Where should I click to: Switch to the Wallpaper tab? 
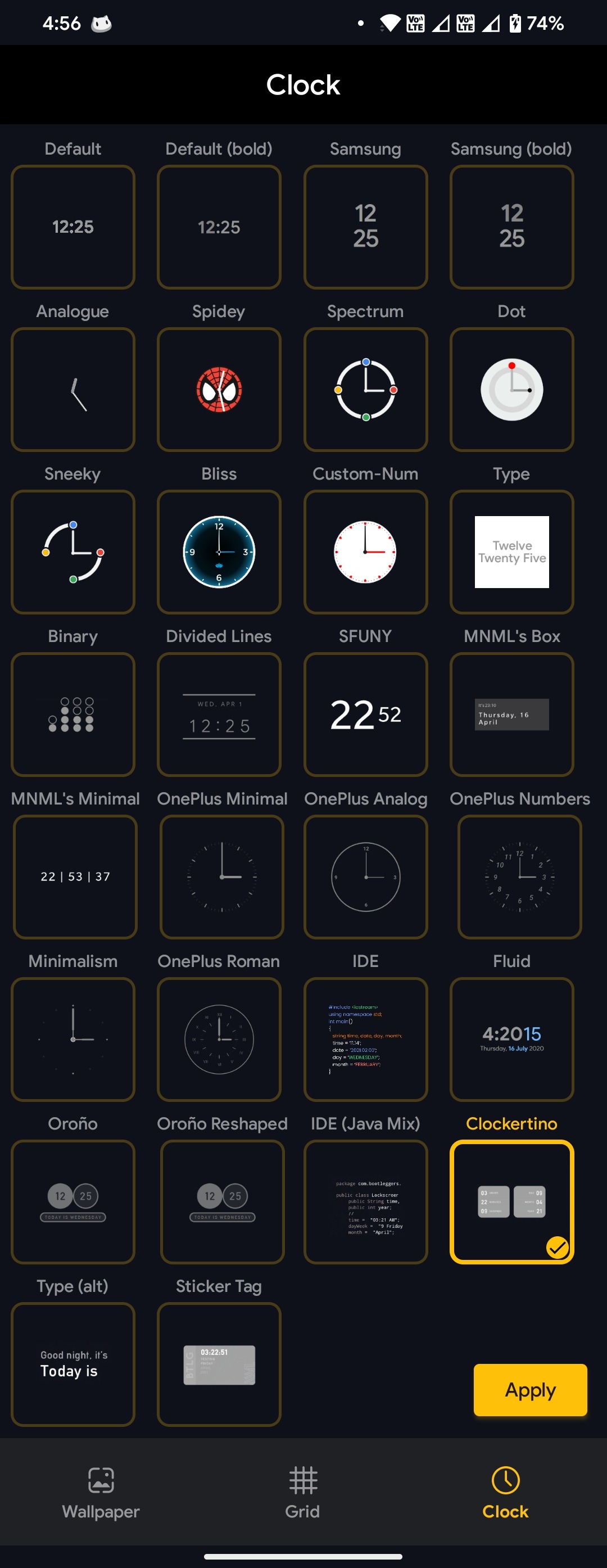(x=101, y=1492)
